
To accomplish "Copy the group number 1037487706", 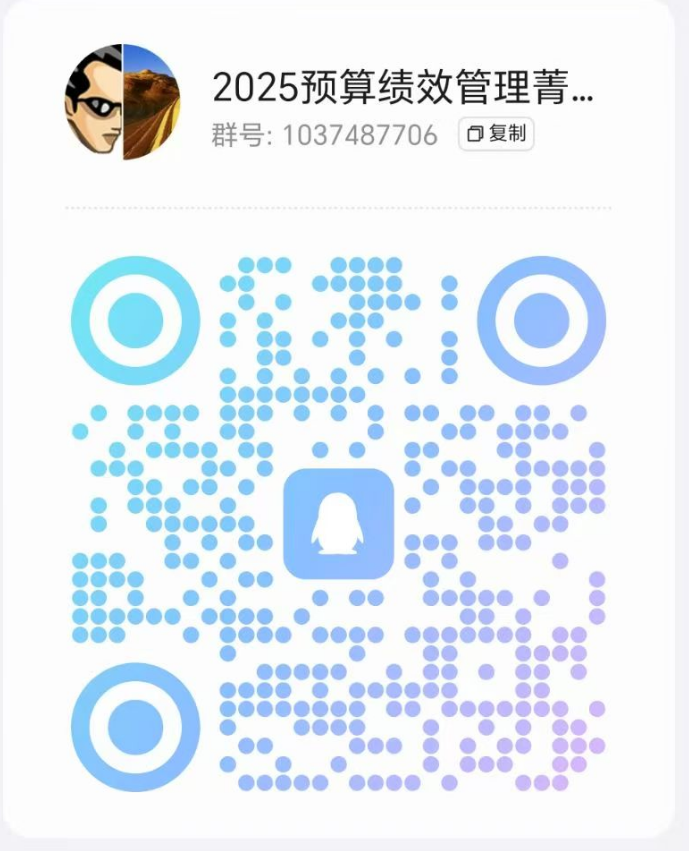I will coord(496,134).
